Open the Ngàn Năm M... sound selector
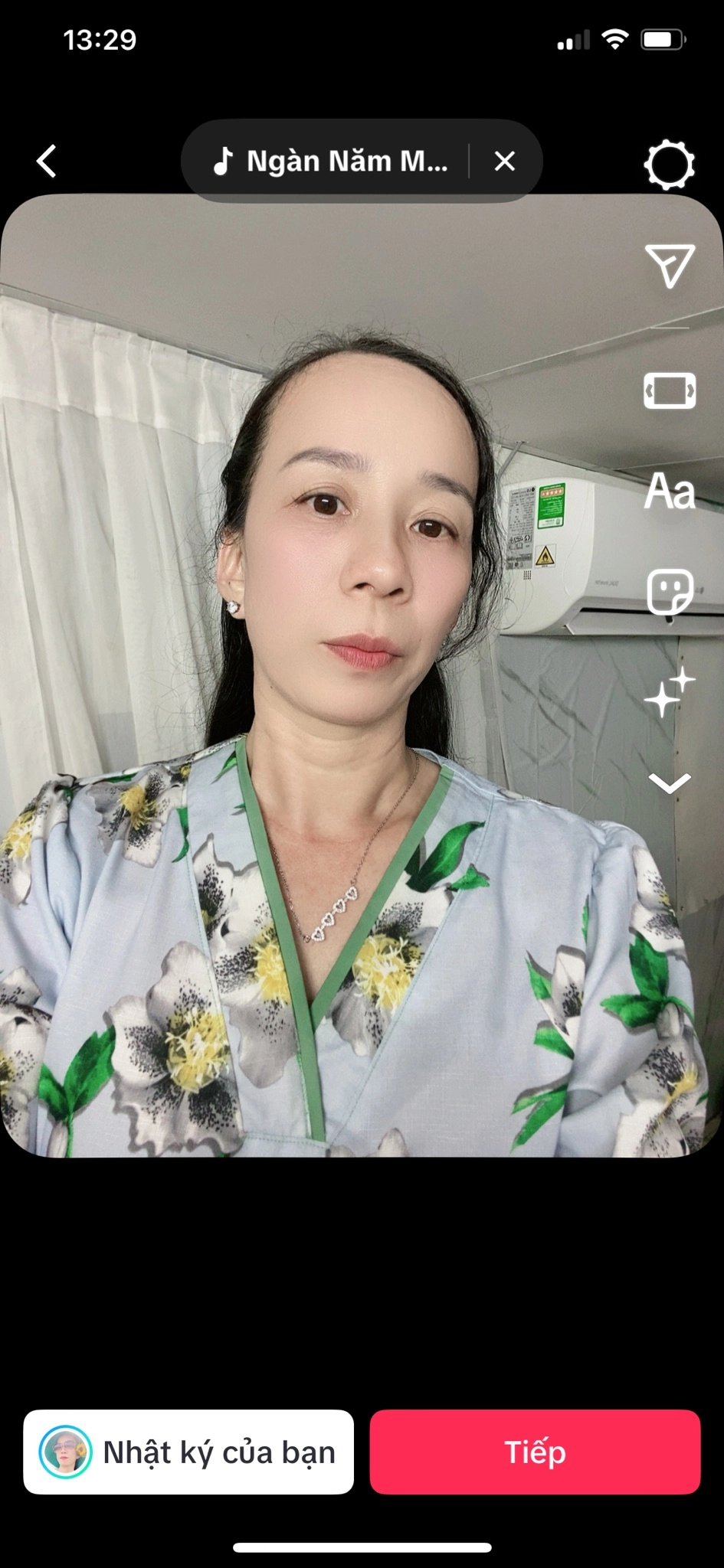724x1568 pixels. point(331,162)
